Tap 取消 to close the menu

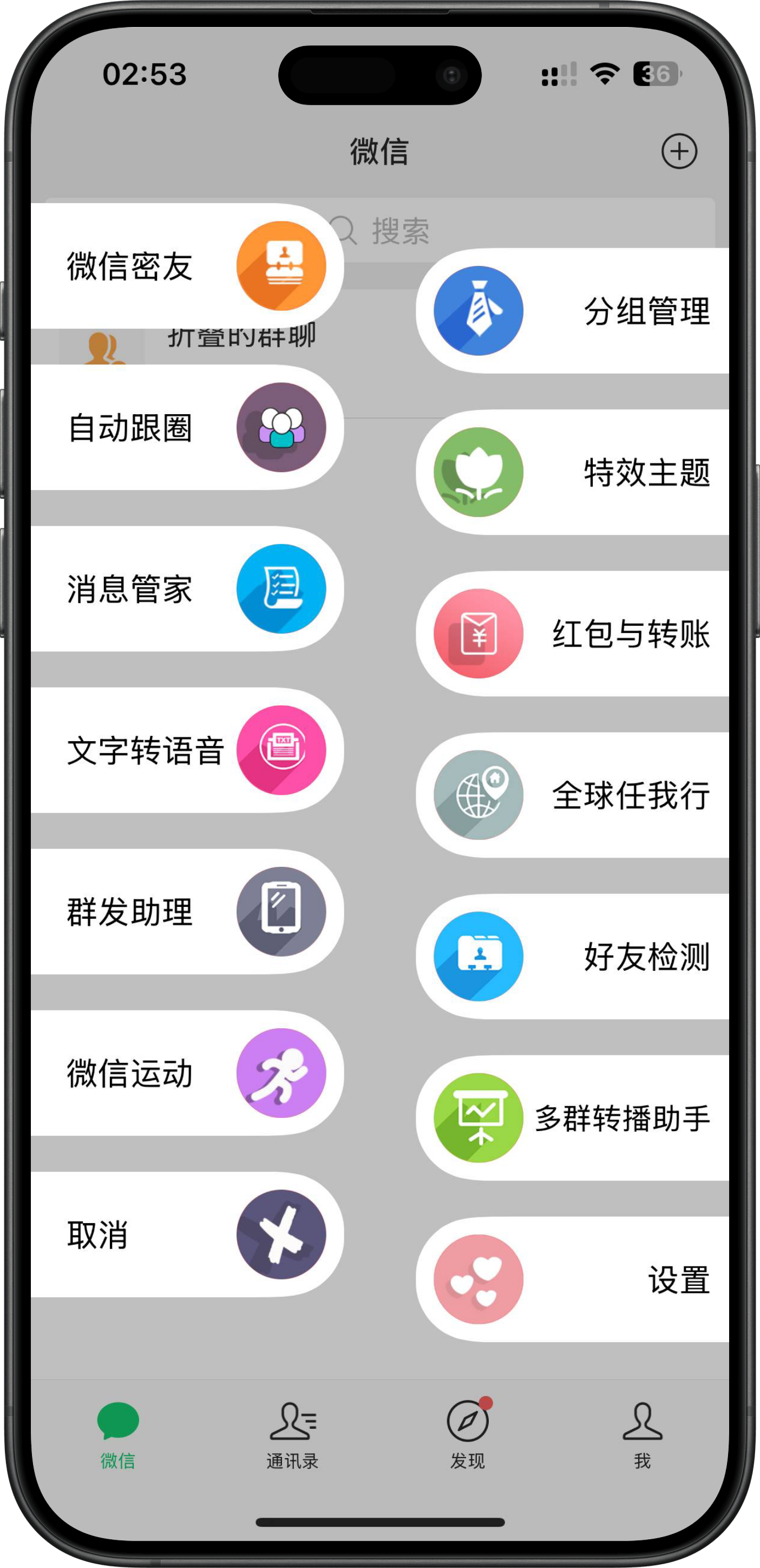(x=182, y=1234)
